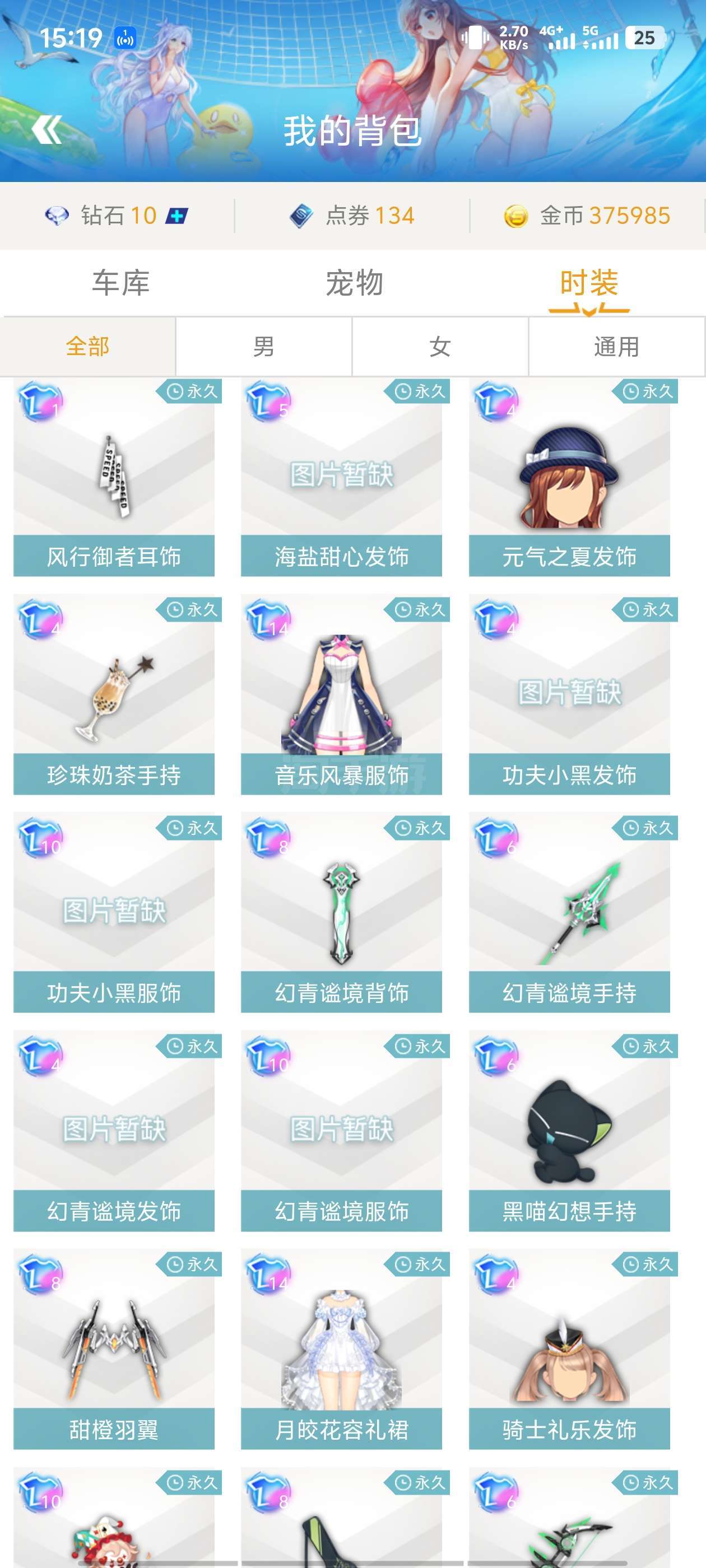Open the 音乐风暴服饰 outfit
This screenshot has width=706, height=1568.
point(341,696)
